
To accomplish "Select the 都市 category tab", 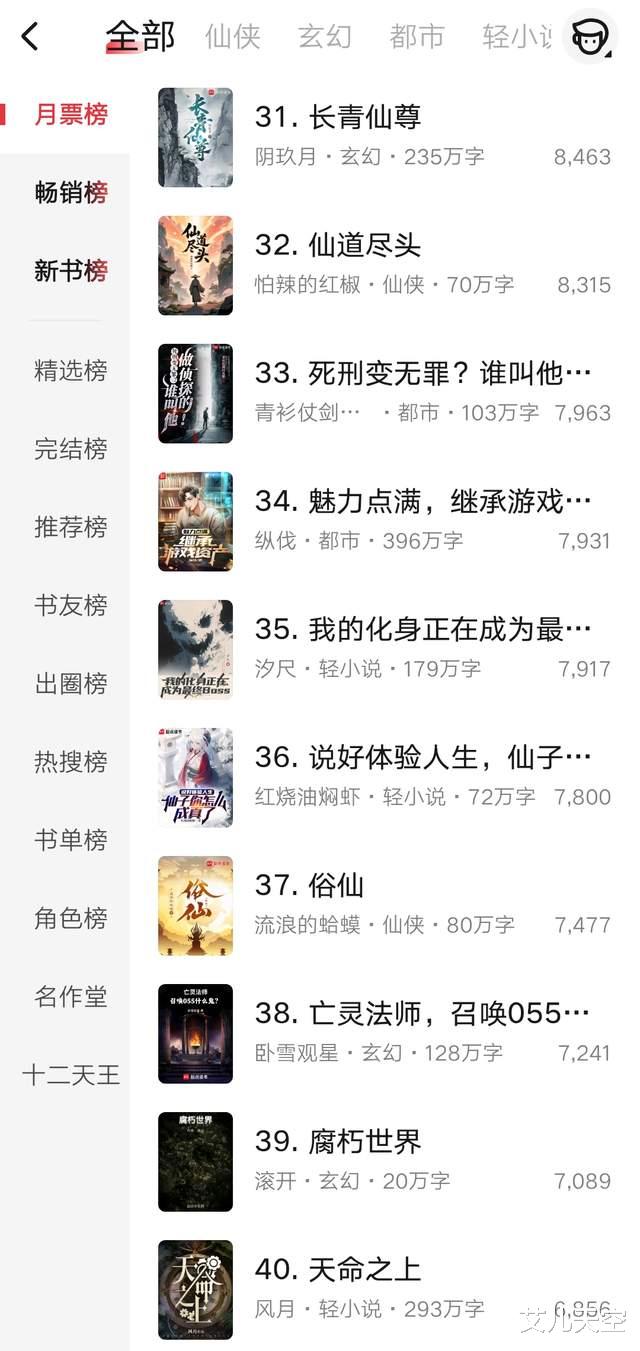I will (x=417, y=37).
